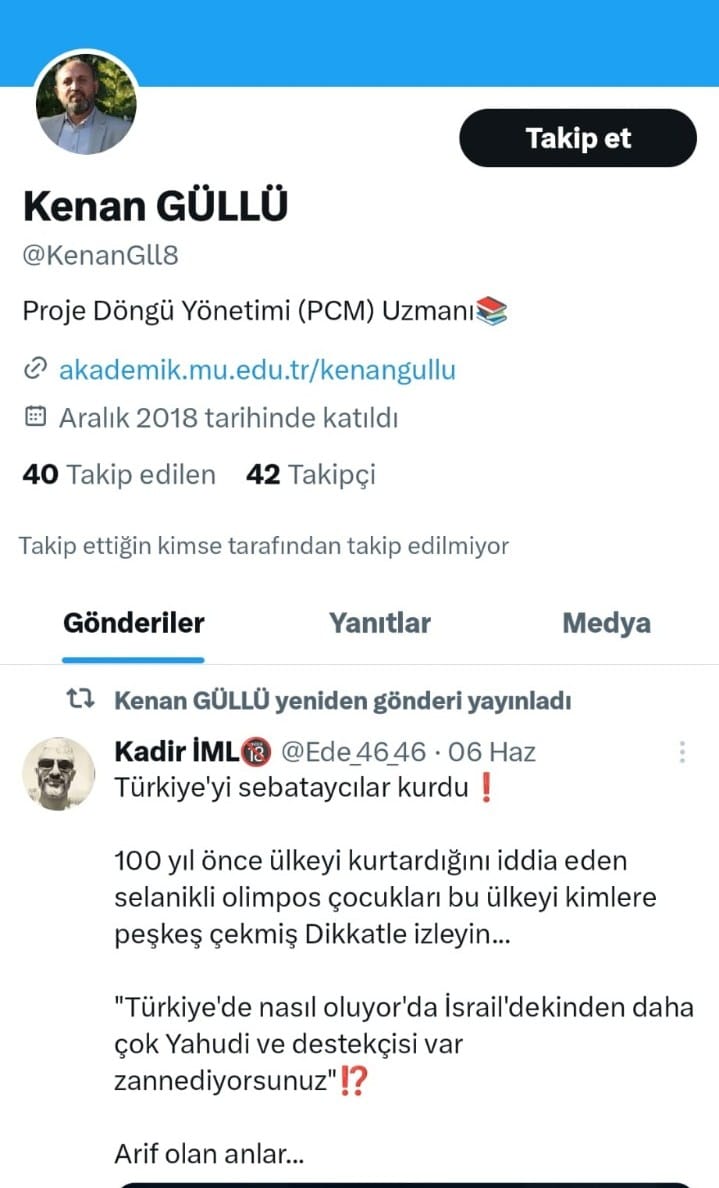The width and height of the screenshot is (719, 1188).
Task: Follow Kenan GÜLLÜ with Takip et button
Action: [x=577, y=138]
